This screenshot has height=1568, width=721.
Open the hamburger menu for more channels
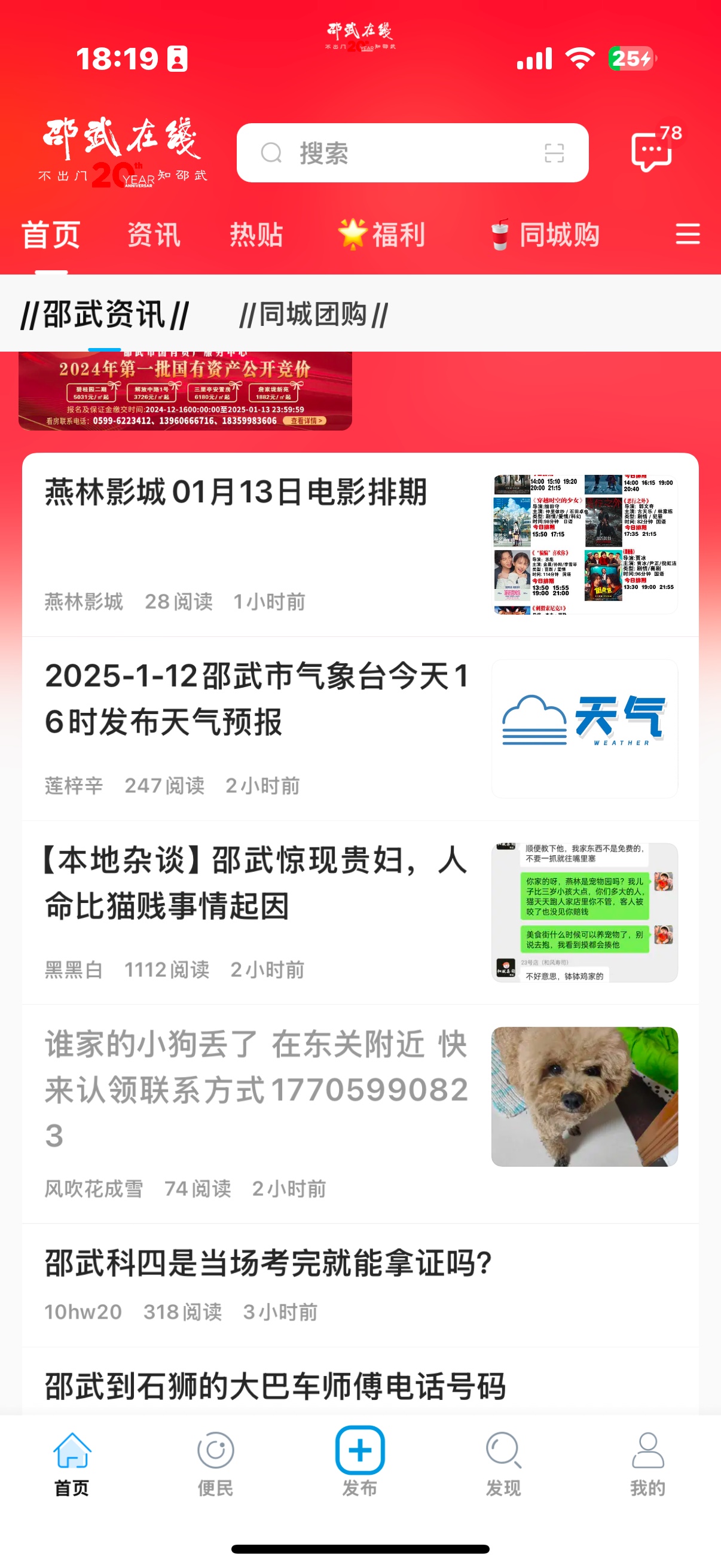coord(688,234)
